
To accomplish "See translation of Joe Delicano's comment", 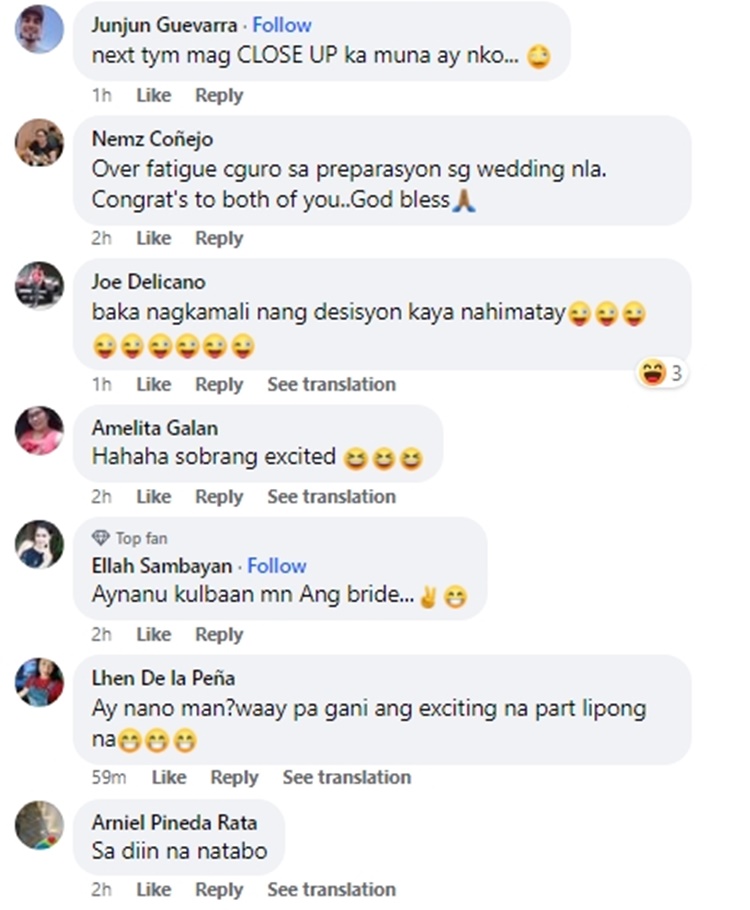I will click(331, 385).
